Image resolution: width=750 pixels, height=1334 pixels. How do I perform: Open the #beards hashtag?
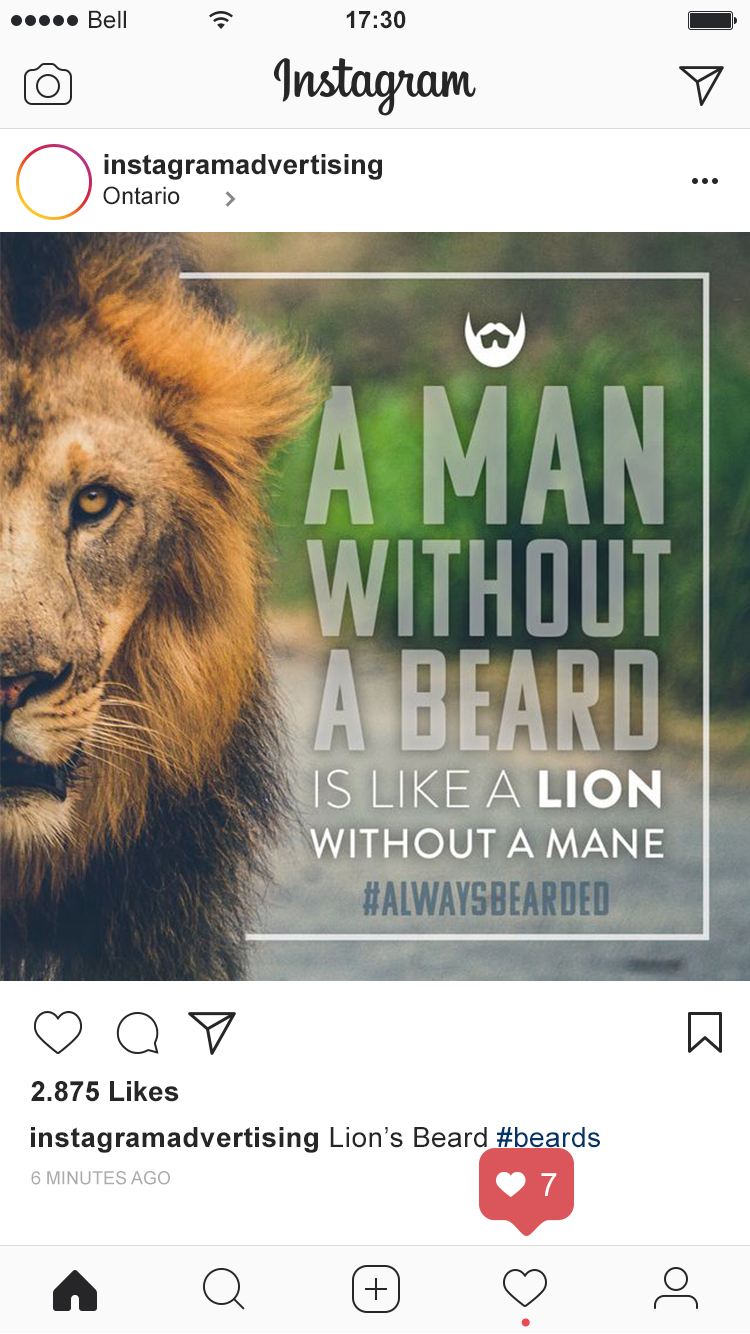tap(548, 1138)
